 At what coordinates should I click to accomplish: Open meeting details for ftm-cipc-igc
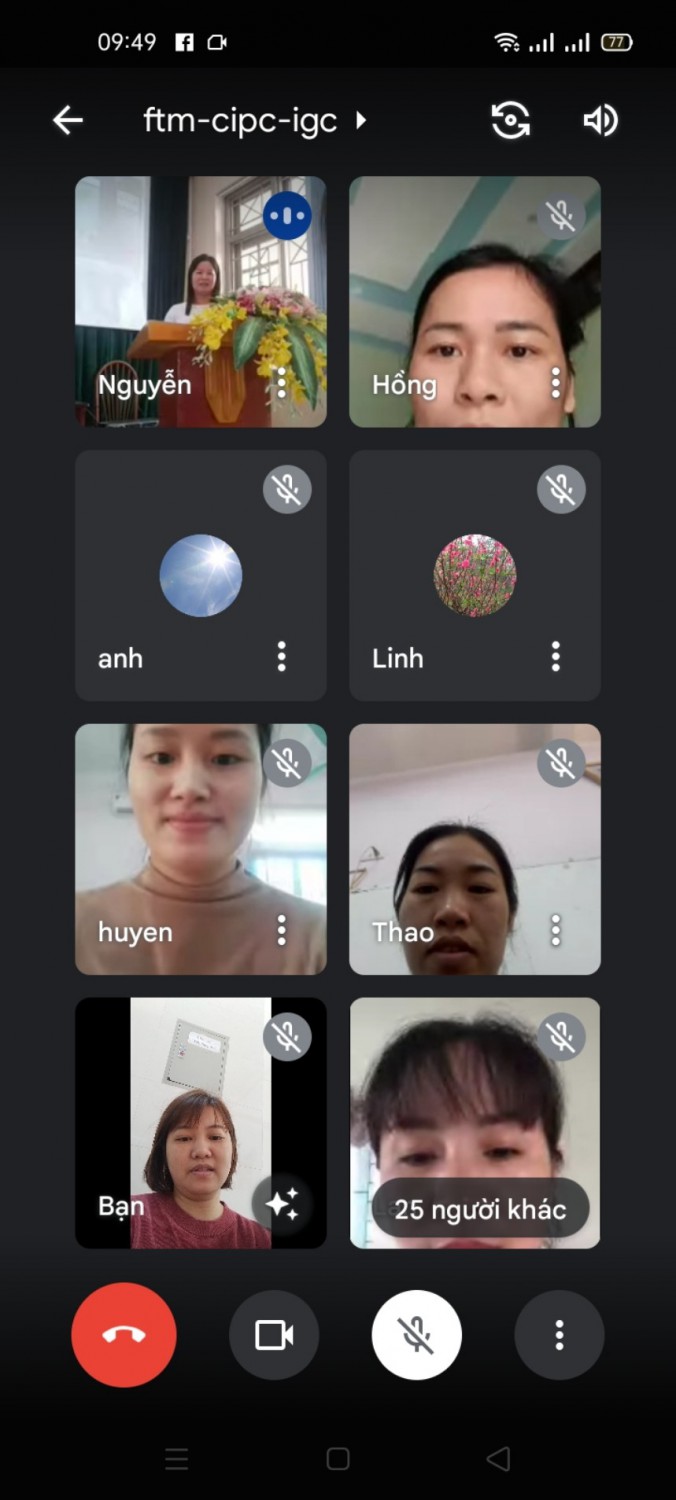[x=255, y=121]
